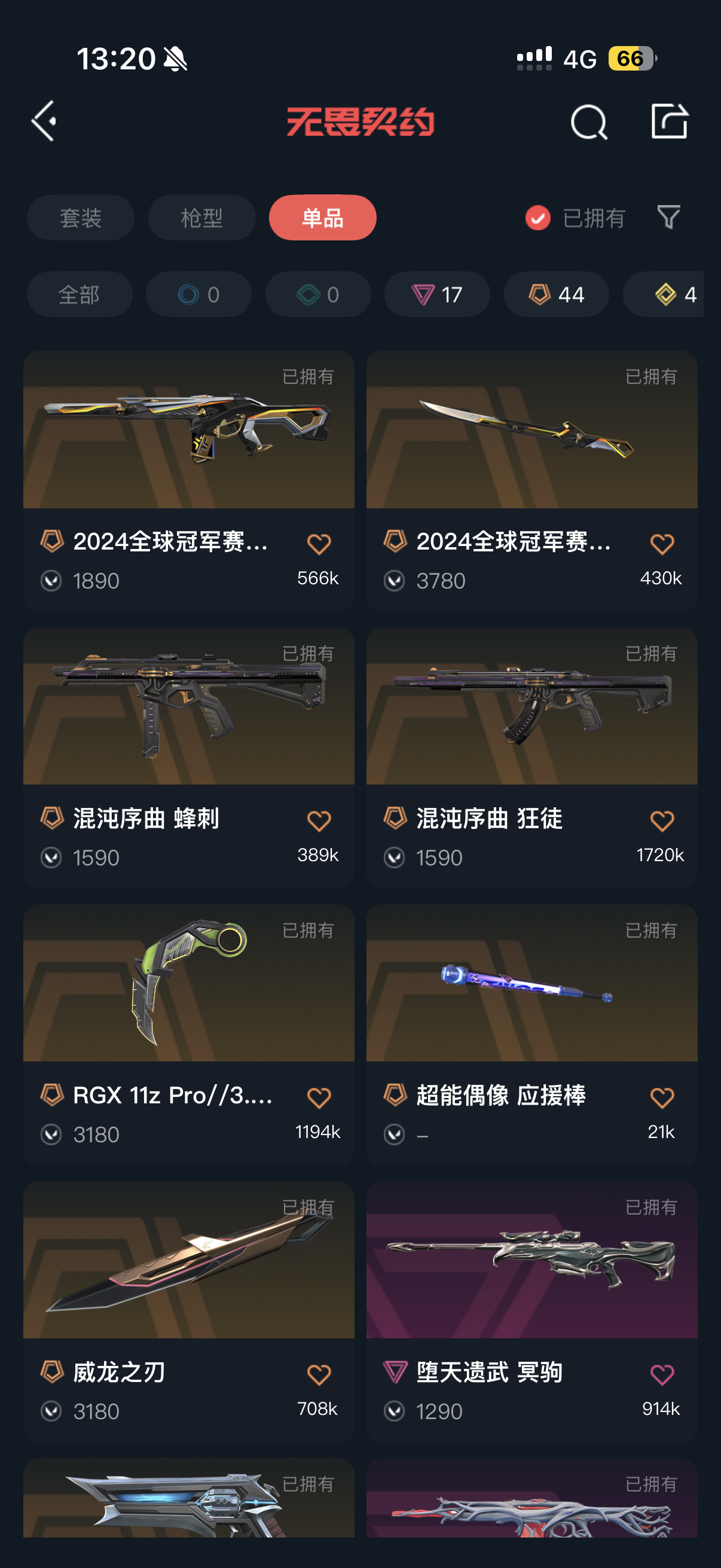Select the 单品 tab
Image resolution: width=721 pixels, height=1568 pixels.
322,218
